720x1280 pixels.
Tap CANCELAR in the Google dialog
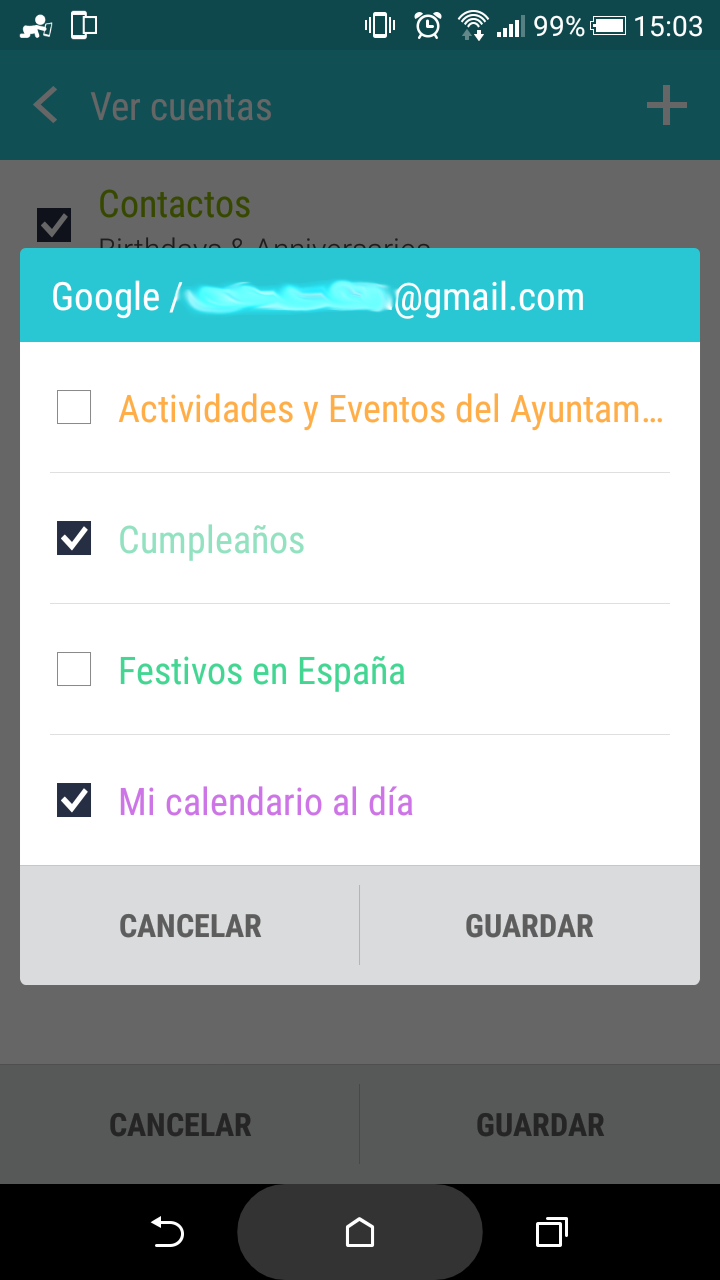pyautogui.click(x=190, y=926)
